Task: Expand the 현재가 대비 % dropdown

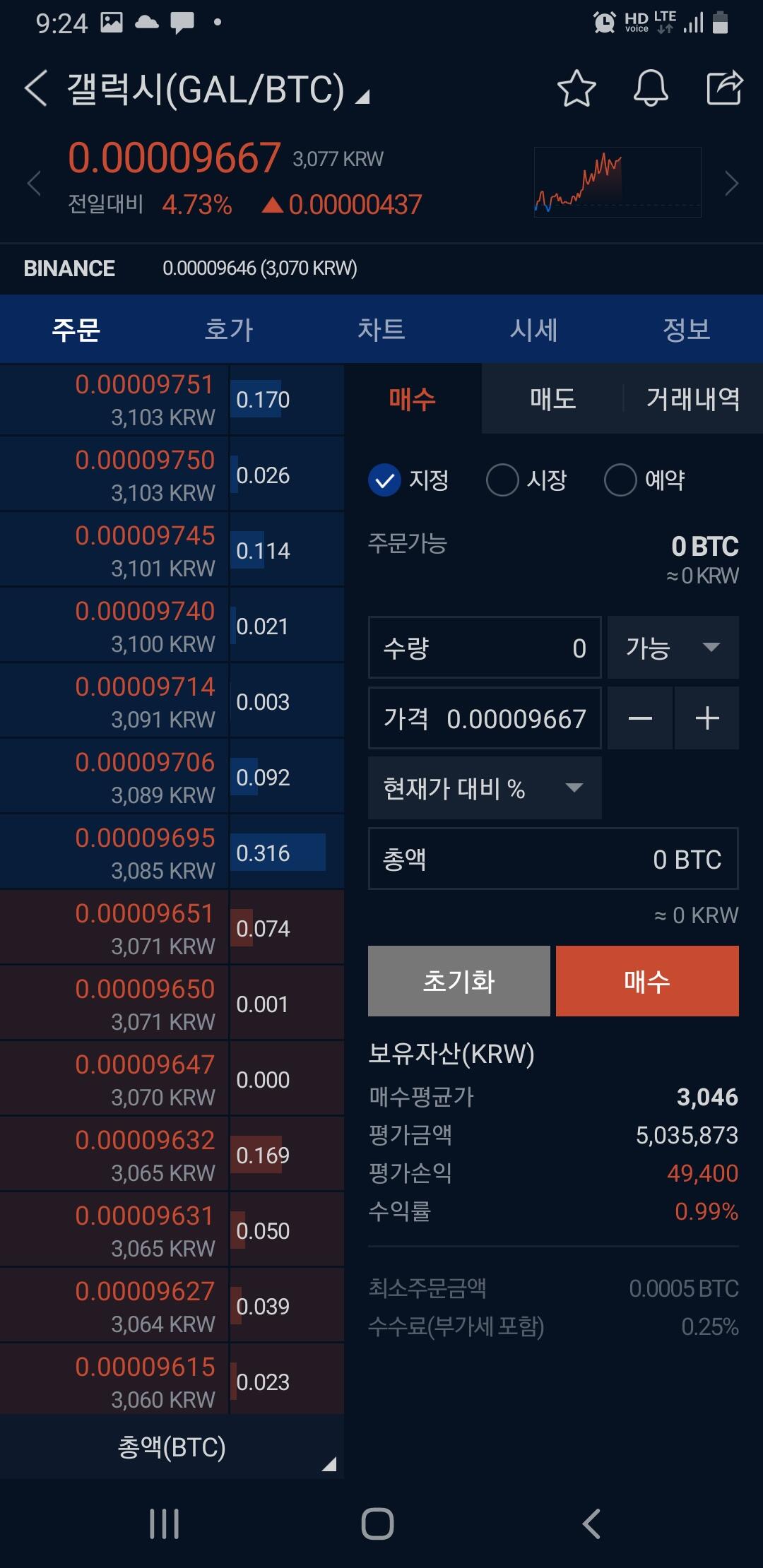Action: [485, 788]
